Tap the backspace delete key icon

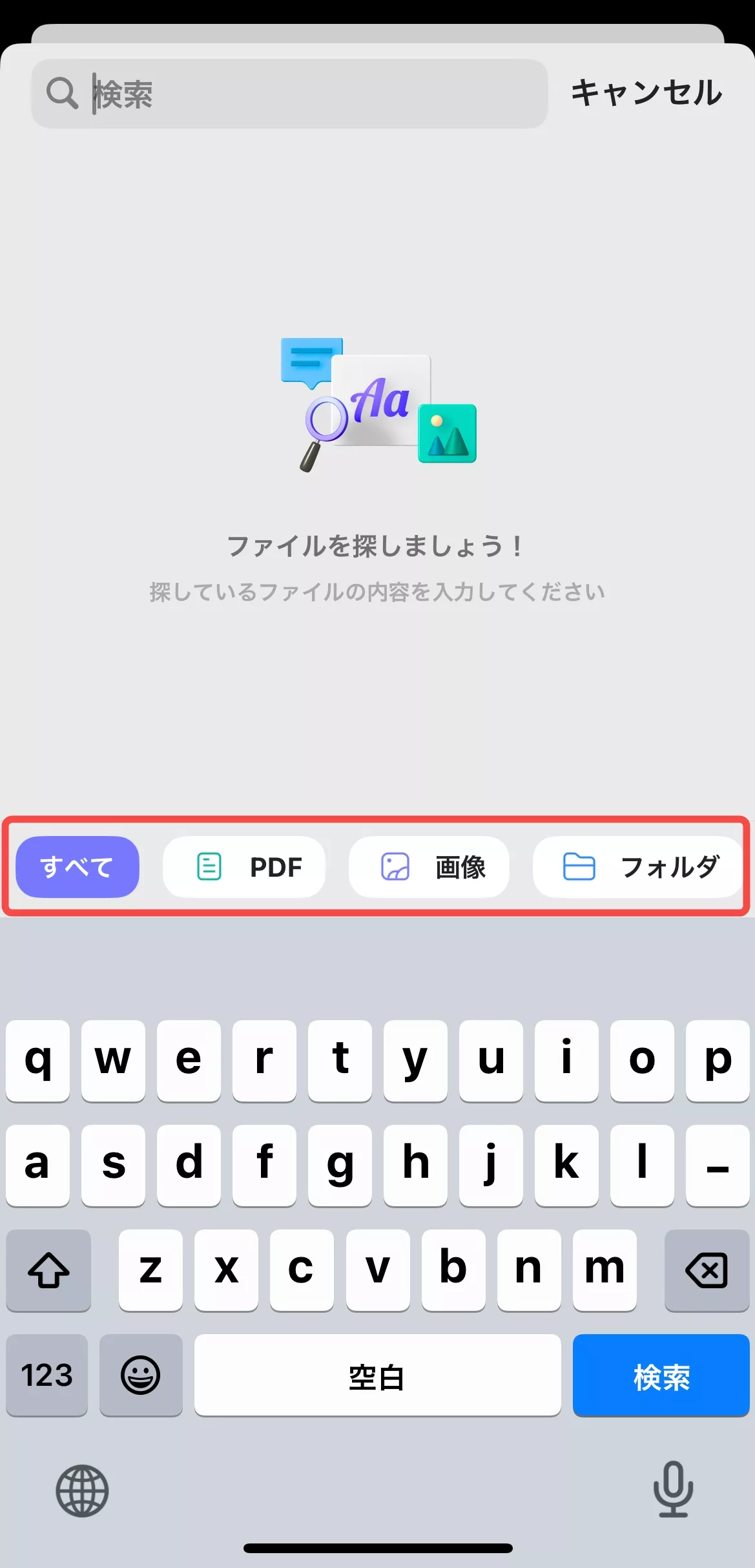click(707, 1270)
